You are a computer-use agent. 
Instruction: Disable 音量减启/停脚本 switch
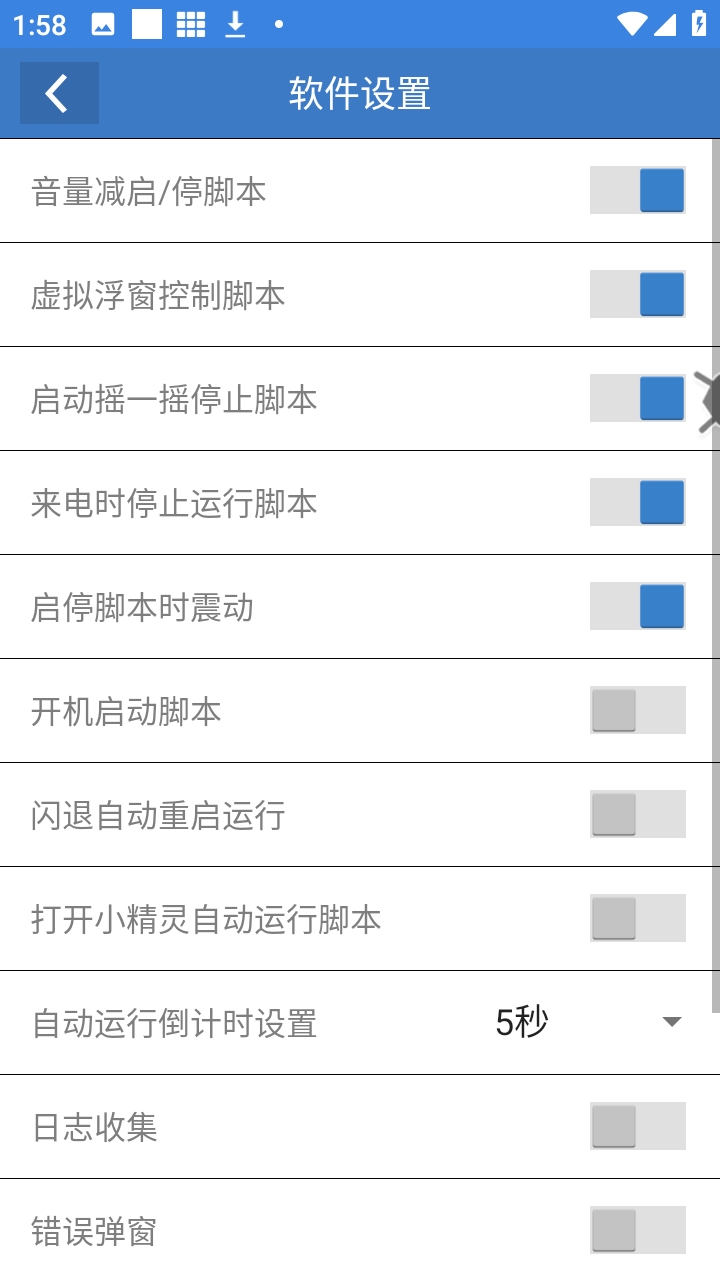click(x=637, y=190)
